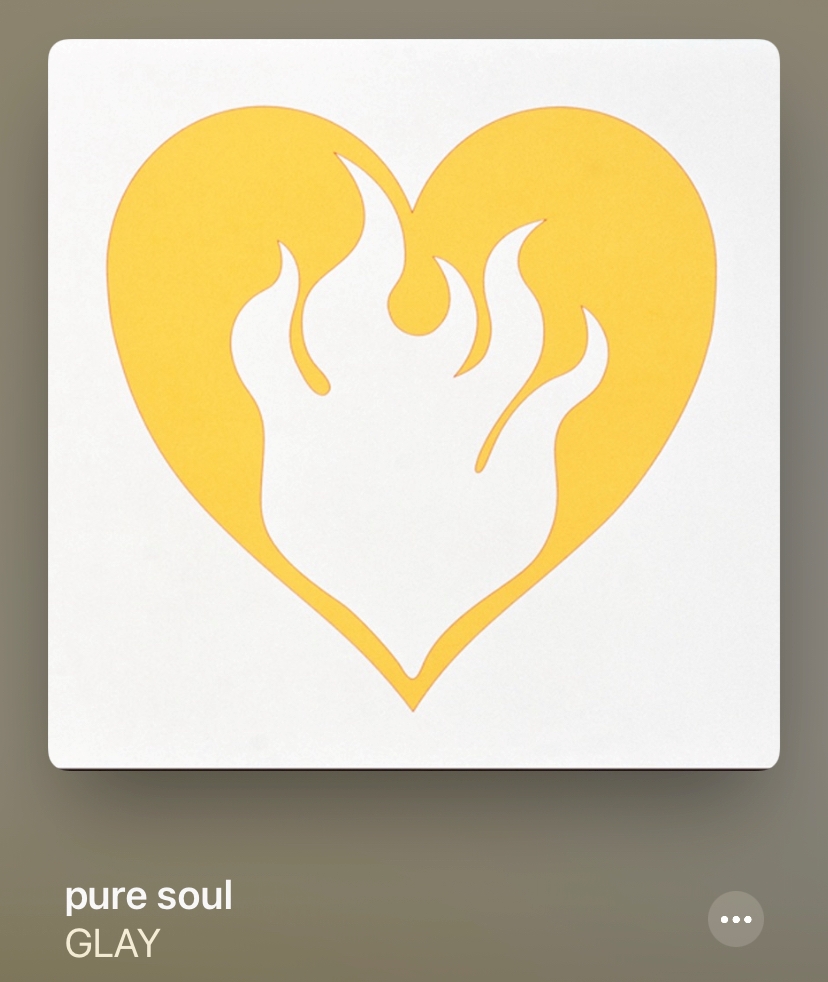The width and height of the screenshot is (828, 982).
Task: Open the artist GLAY
Action: pyautogui.click(x=113, y=943)
